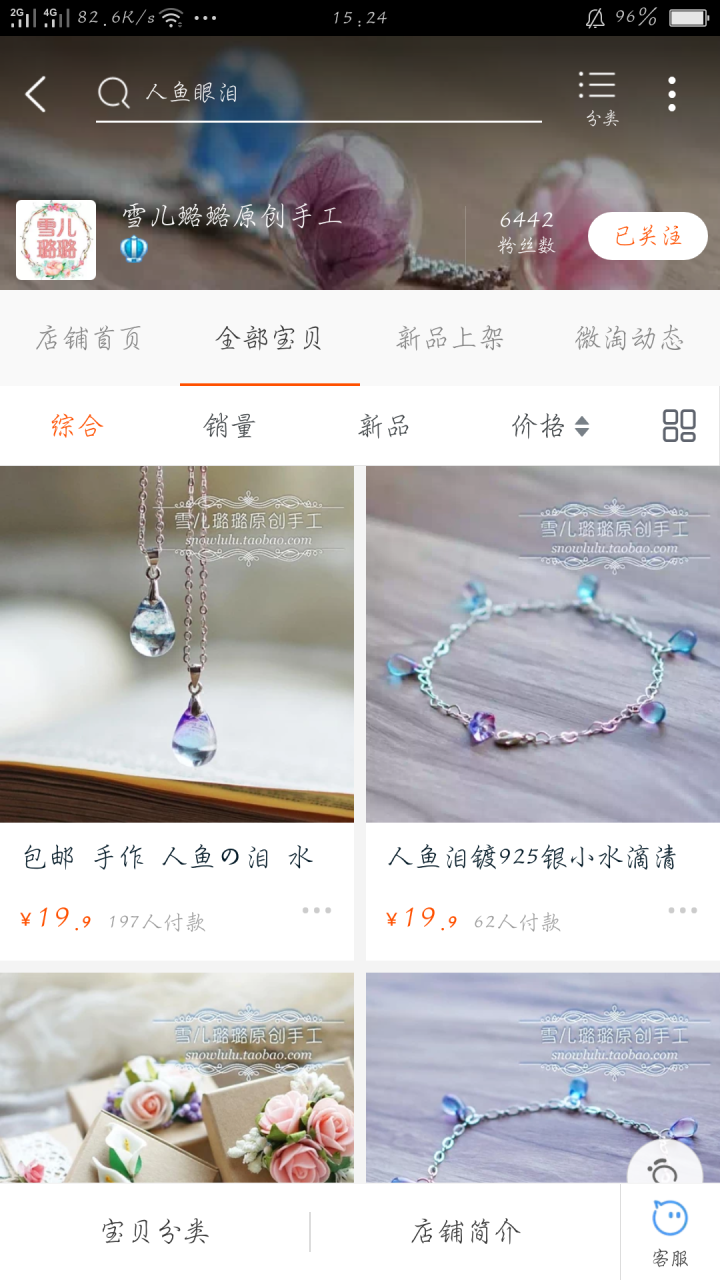This screenshot has width=720, height=1280.
Task: Contact 客服 customer service
Action: click(x=670, y=1232)
